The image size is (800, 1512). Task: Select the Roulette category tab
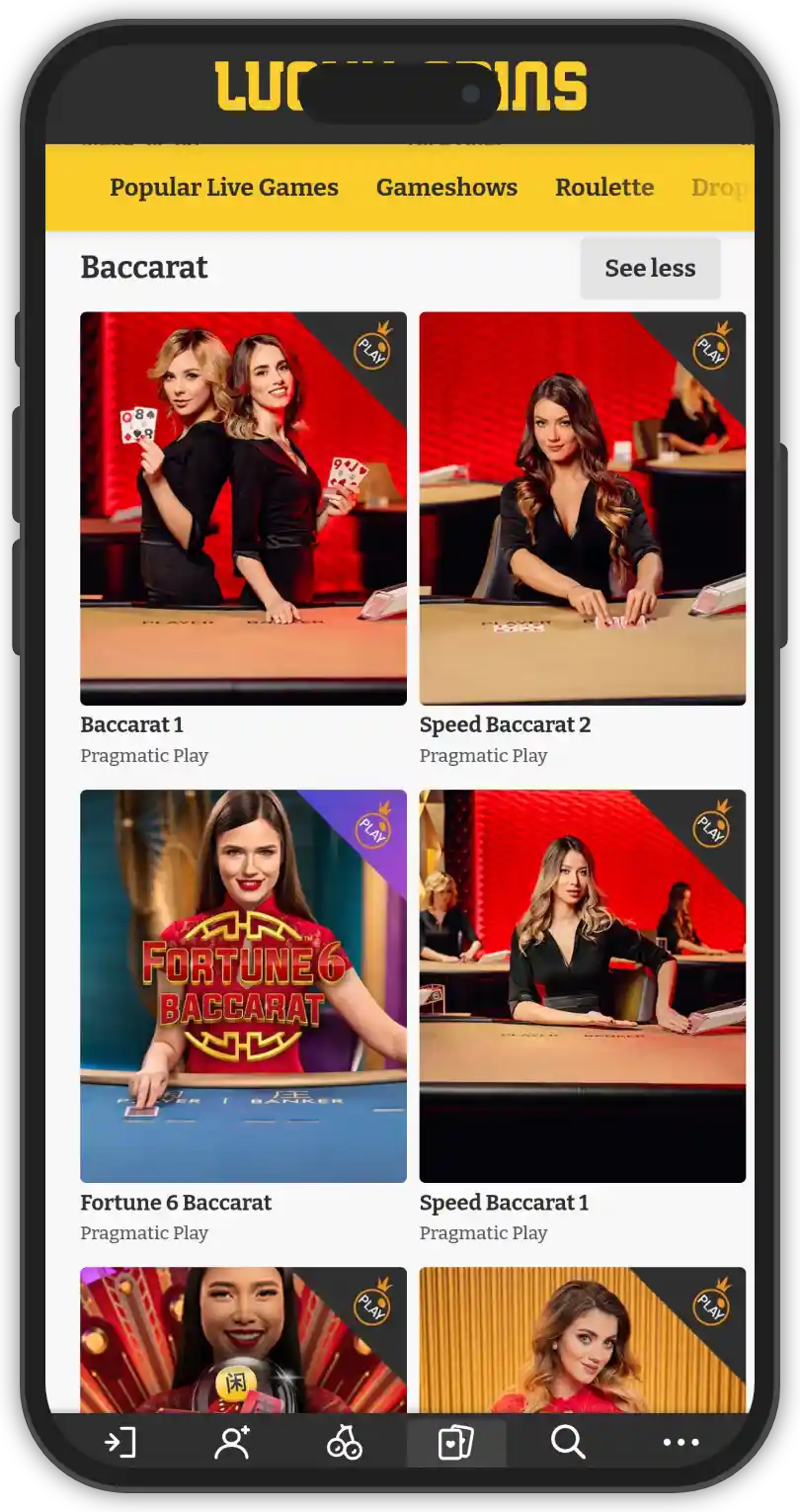[x=603, y=188]
